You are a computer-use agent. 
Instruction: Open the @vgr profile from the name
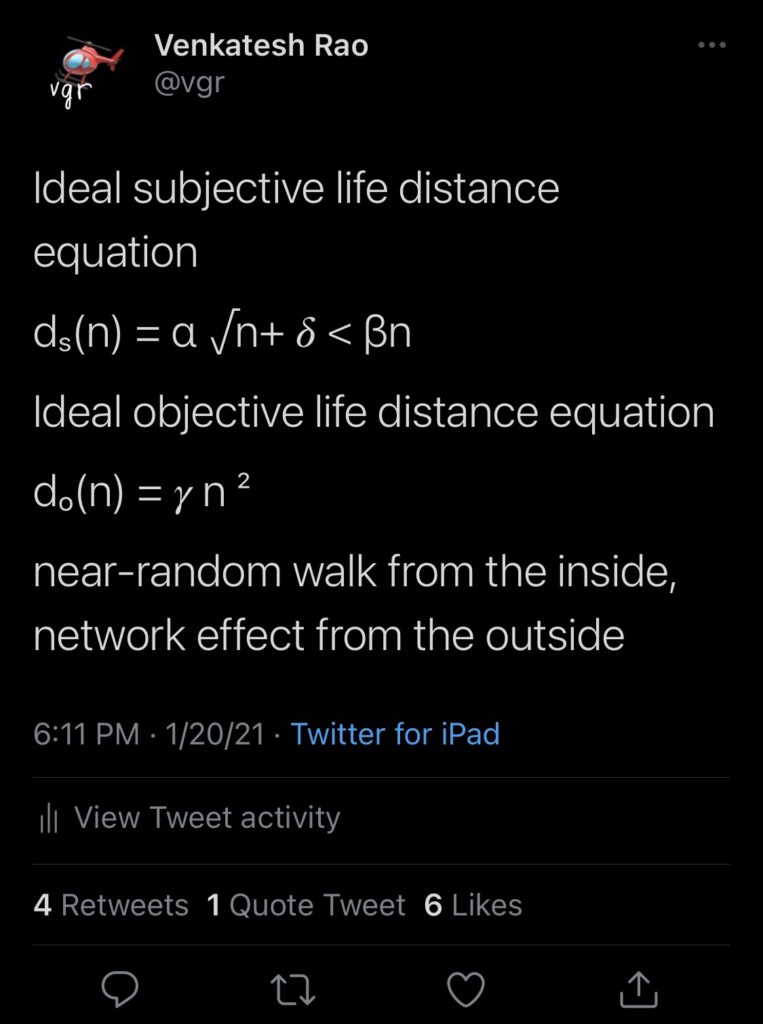[x=261, y=46]
